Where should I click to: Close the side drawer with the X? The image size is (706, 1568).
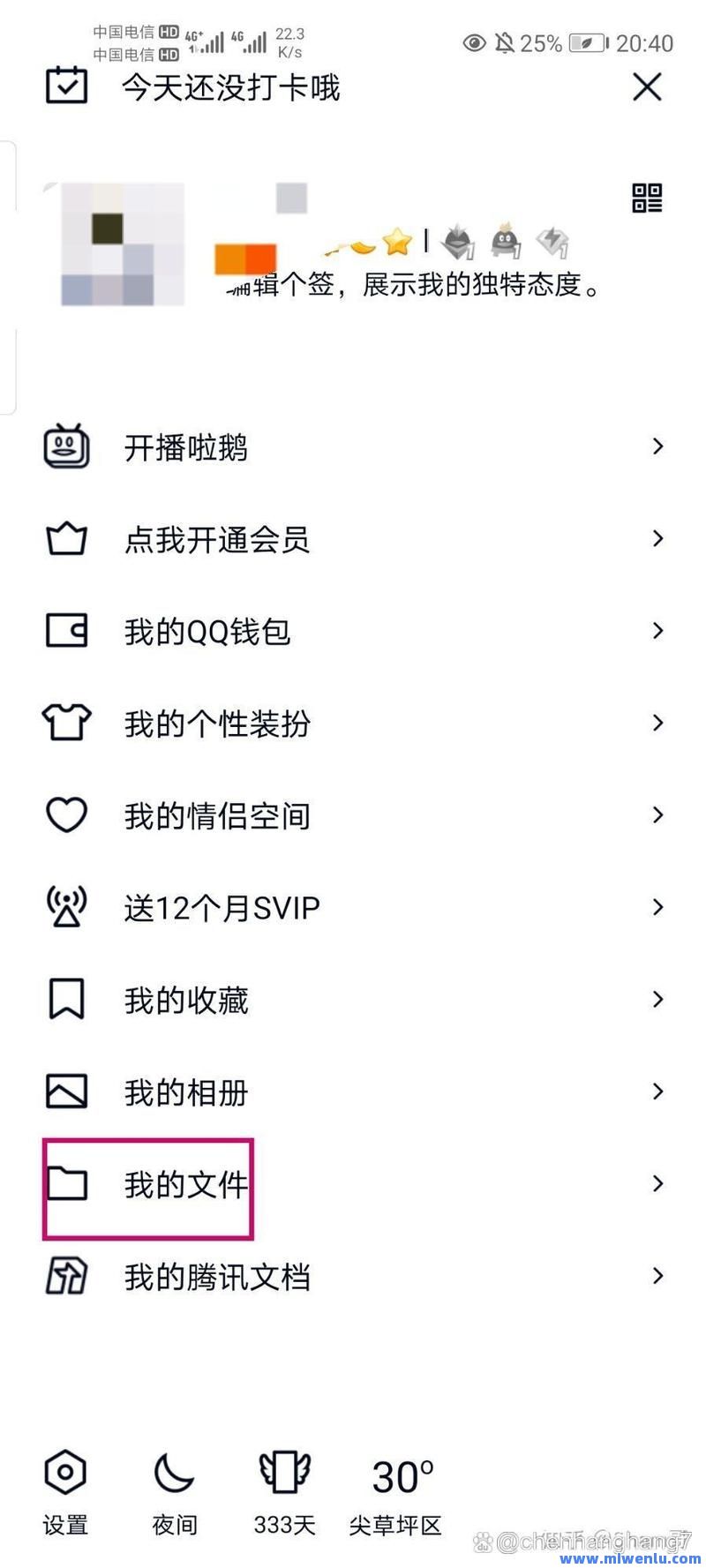tap(647, 86)
